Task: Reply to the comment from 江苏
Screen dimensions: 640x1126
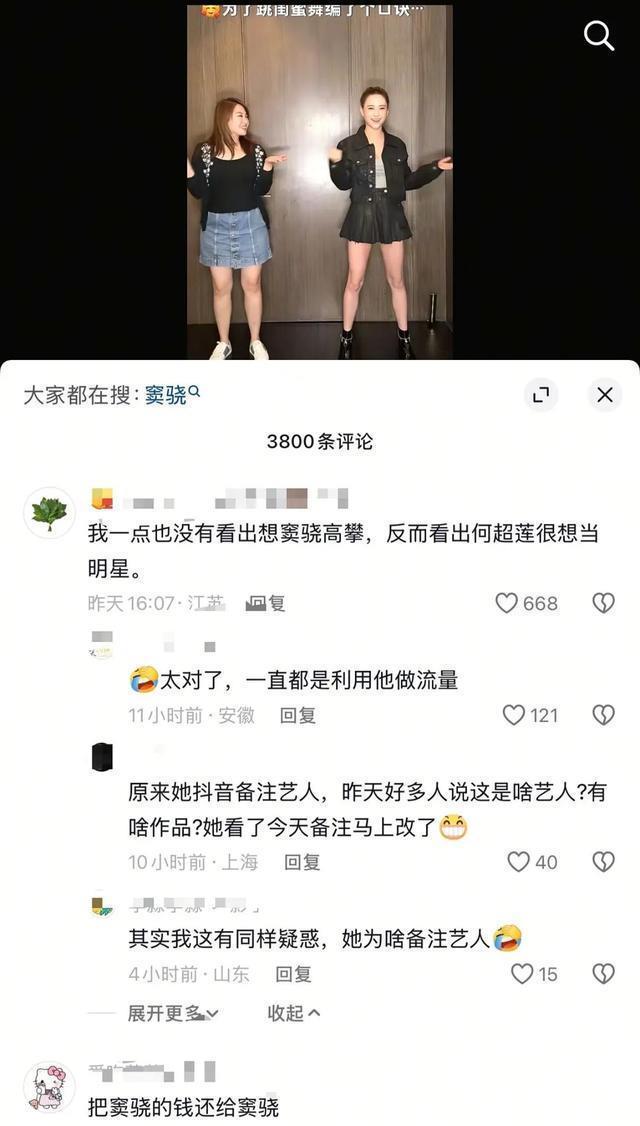Action: tap(268, 603)
